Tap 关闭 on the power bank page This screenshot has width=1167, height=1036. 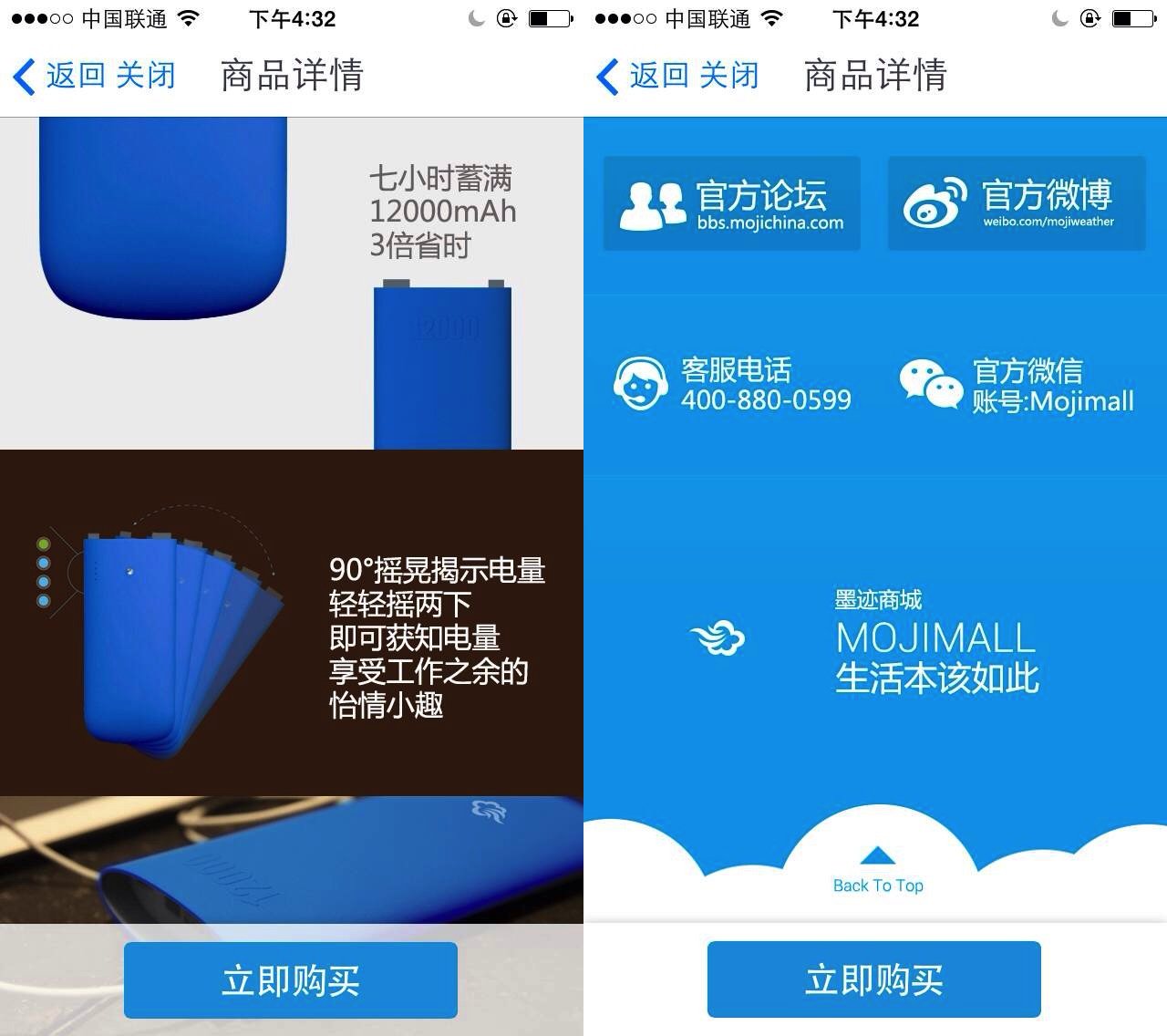[x=146, y=76]
